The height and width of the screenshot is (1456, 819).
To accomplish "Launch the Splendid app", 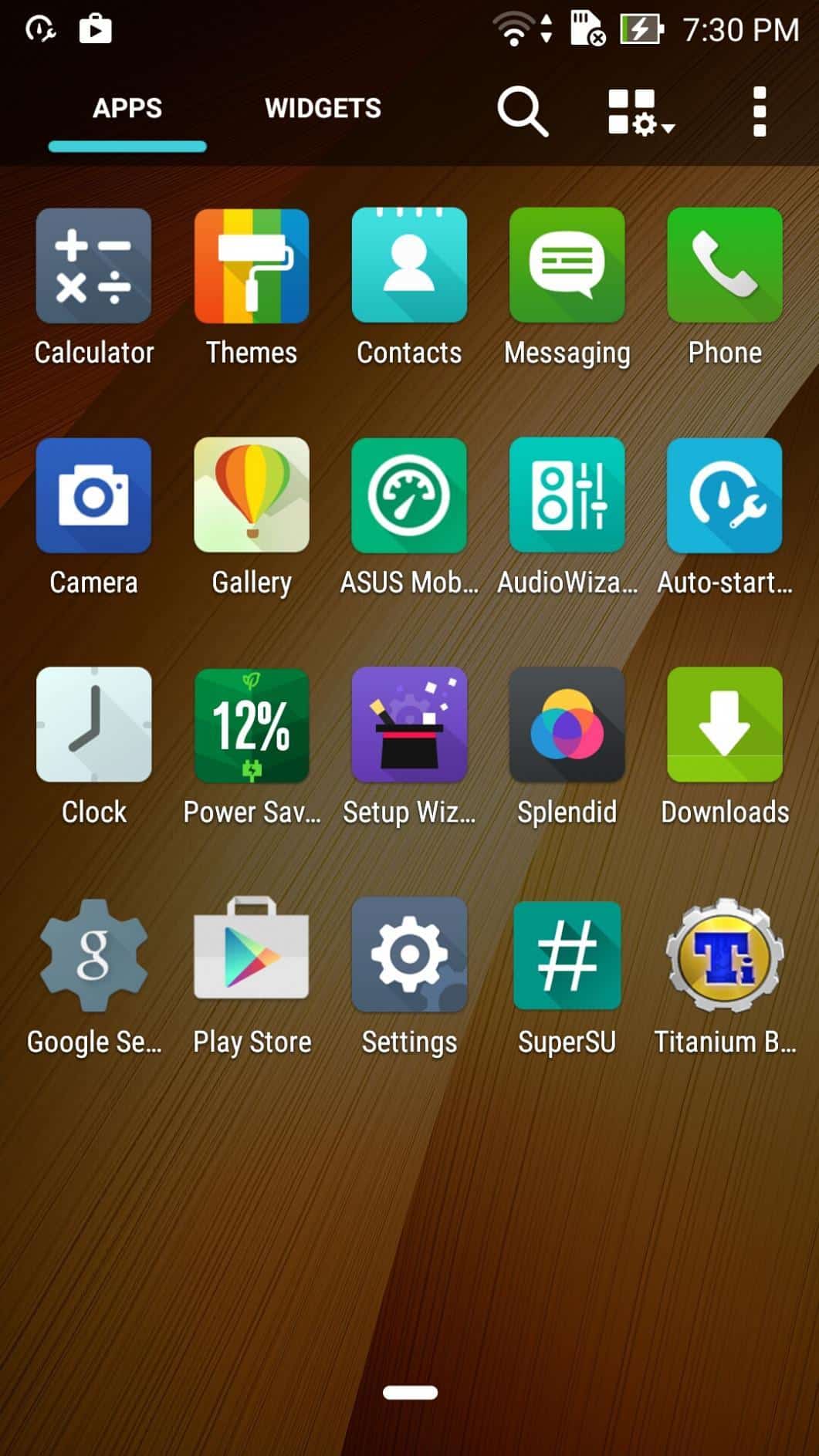I will 567,725.
